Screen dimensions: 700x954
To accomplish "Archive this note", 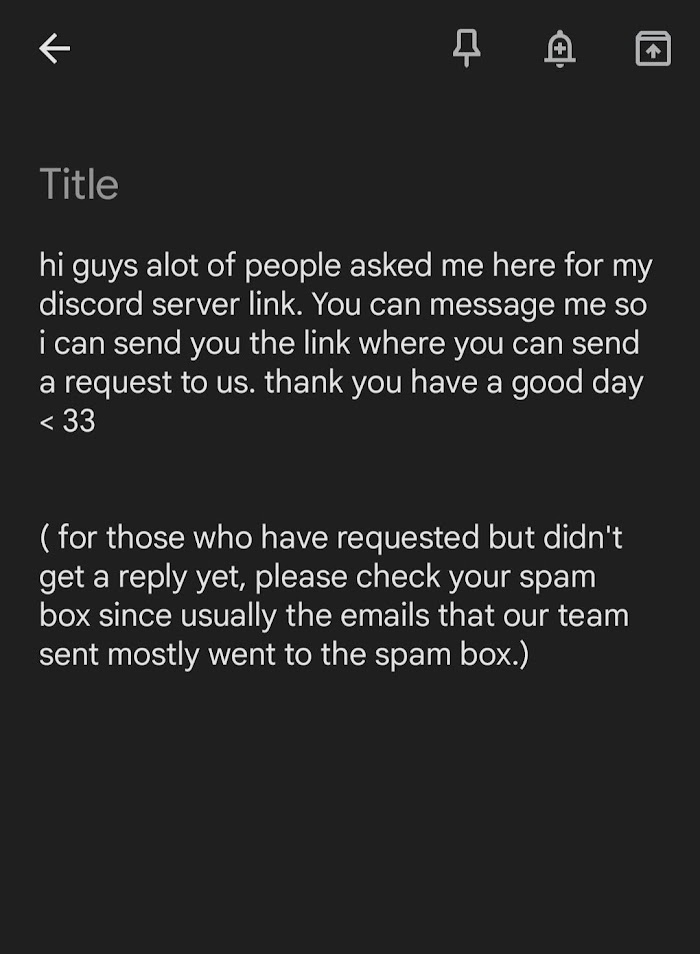I will tap(653, 49).
